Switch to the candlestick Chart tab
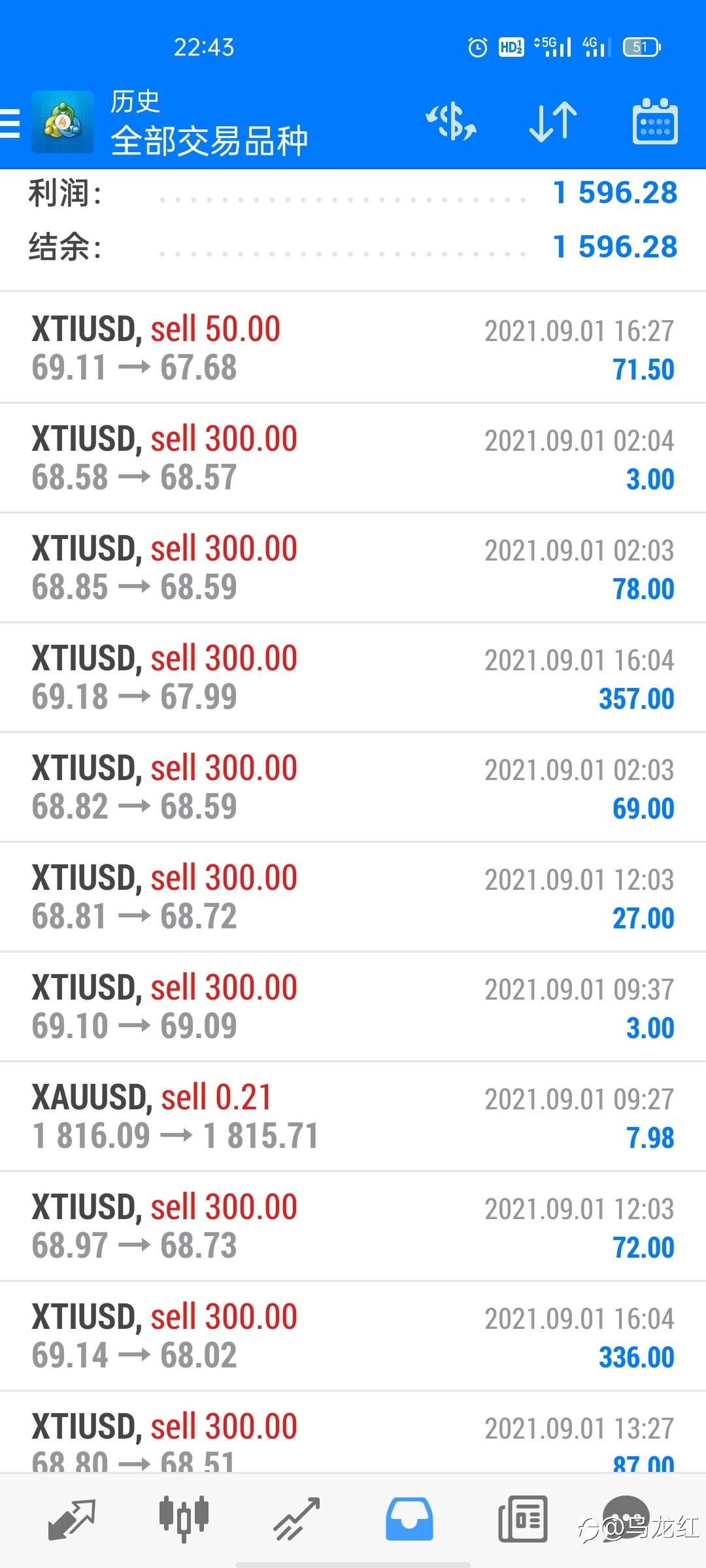Image resolution: width=706 pixels, height=1568 pixels. tap(184, 1518)
